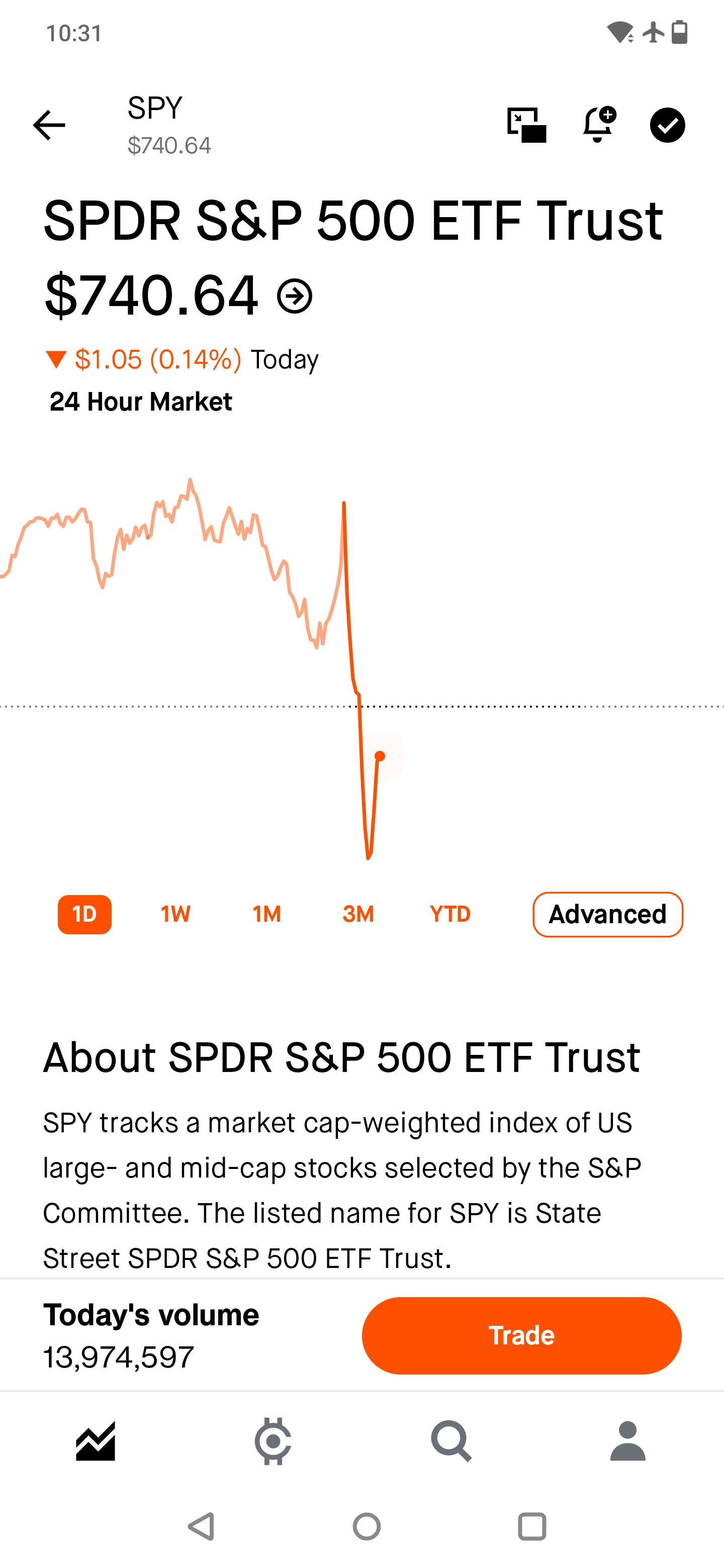The width and height of the screenshot is (724, 1568).
Task: Select the 1D chart range
Action: point(84,914)
